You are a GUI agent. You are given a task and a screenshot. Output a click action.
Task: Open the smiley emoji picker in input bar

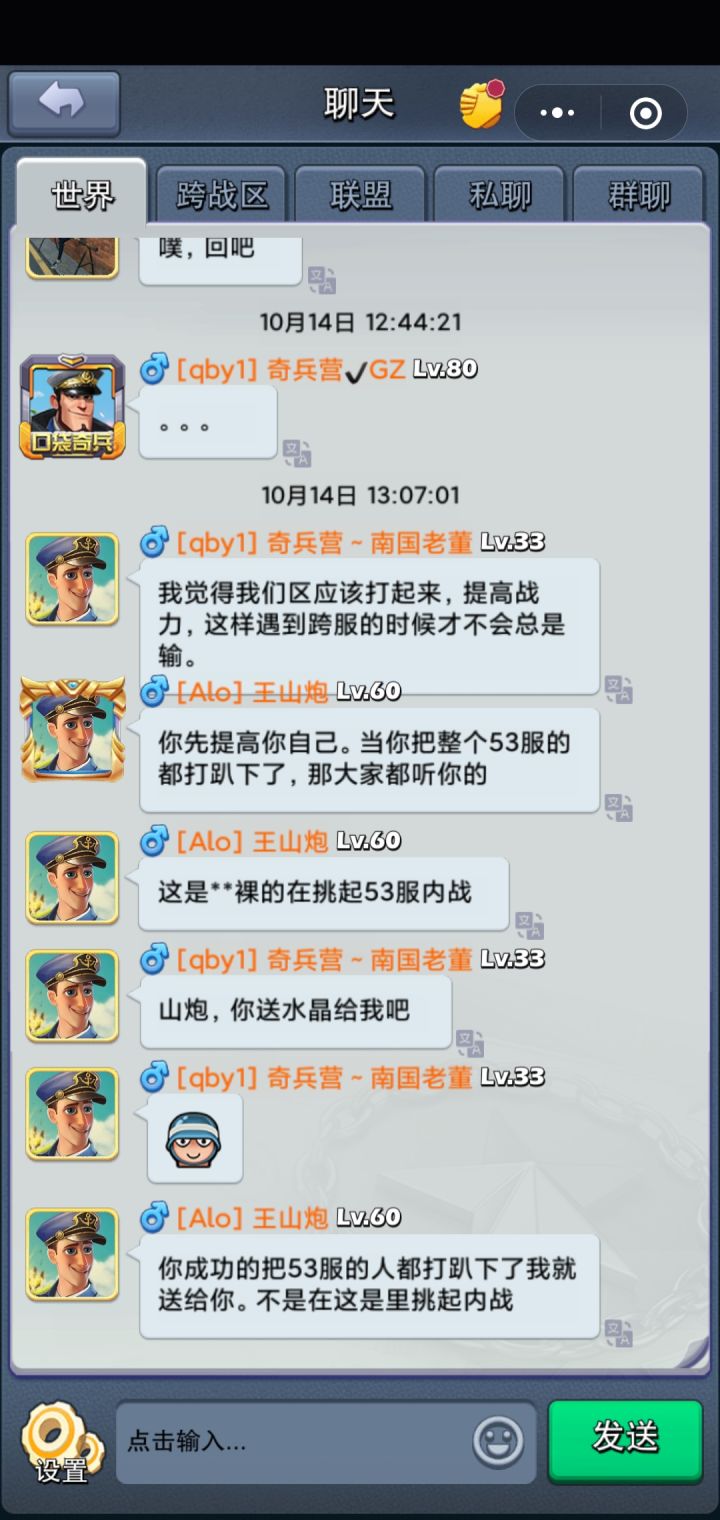click(495, 1441)
